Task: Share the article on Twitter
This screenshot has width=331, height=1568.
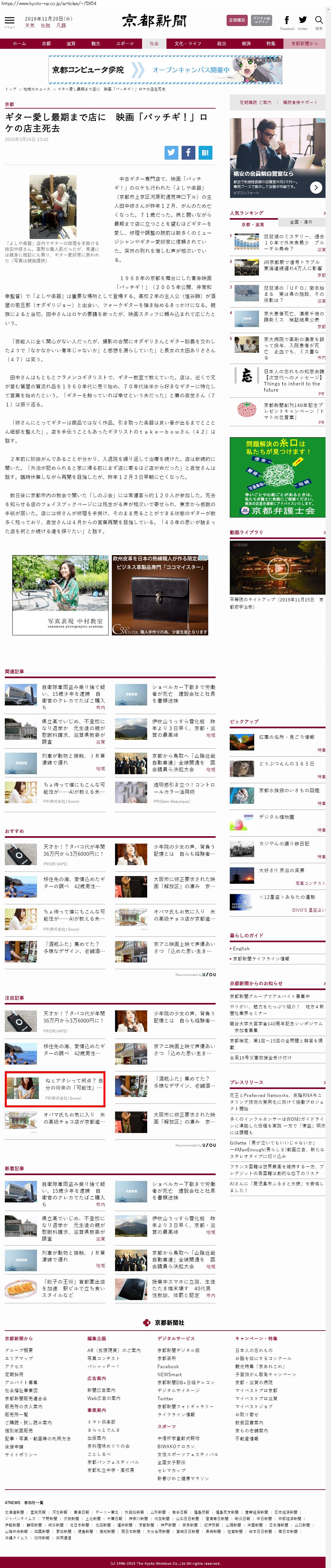Action: point(171,153)
